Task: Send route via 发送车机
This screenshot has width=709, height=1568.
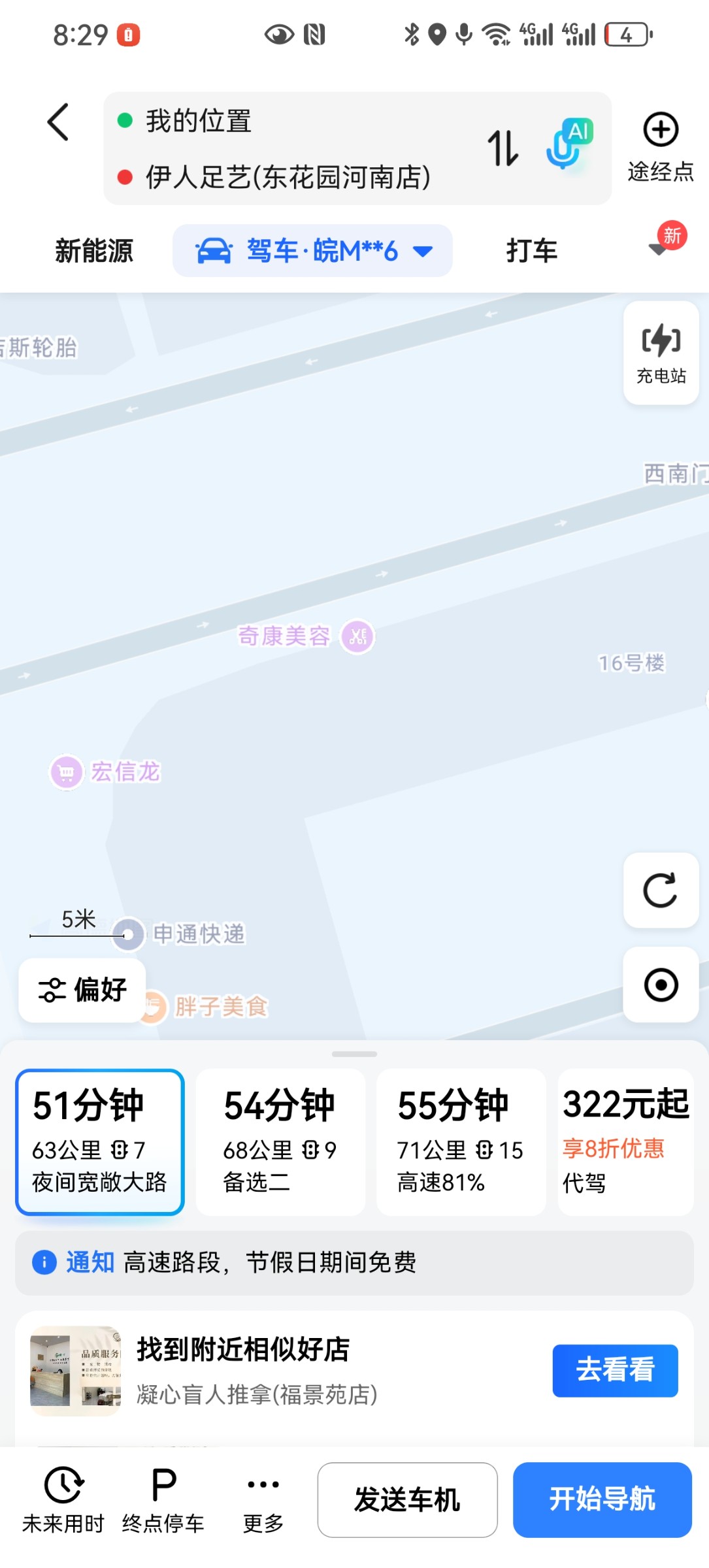Action: coord(407,1499)
